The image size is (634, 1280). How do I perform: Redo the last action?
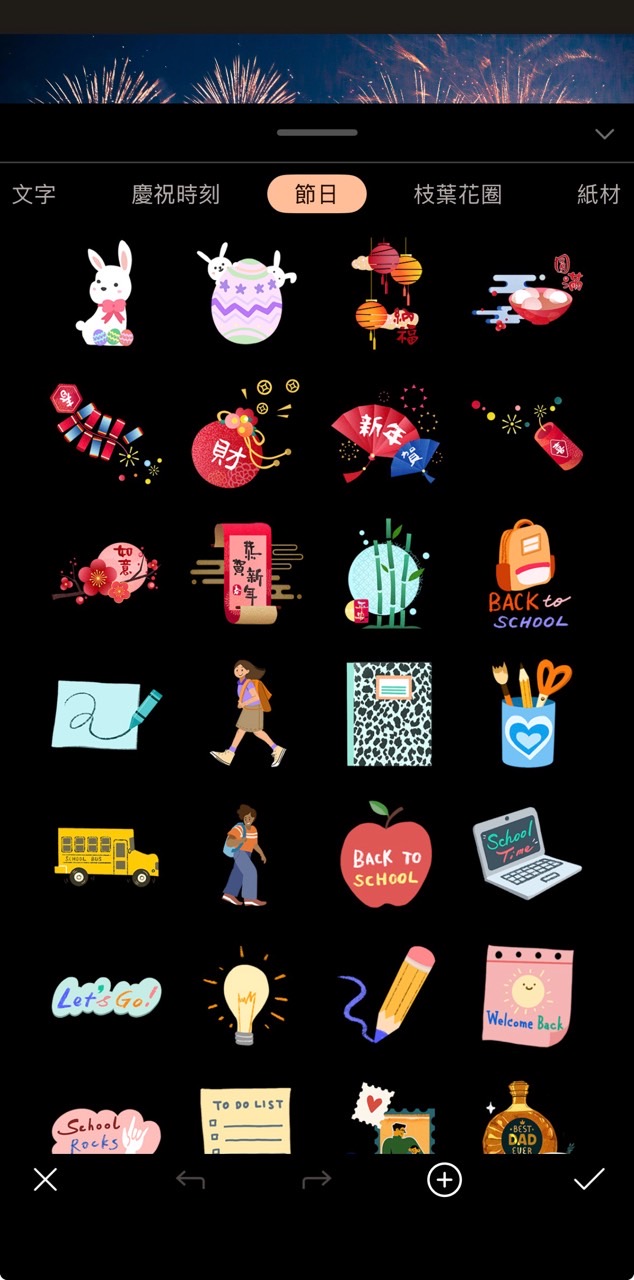(316, 1180)
